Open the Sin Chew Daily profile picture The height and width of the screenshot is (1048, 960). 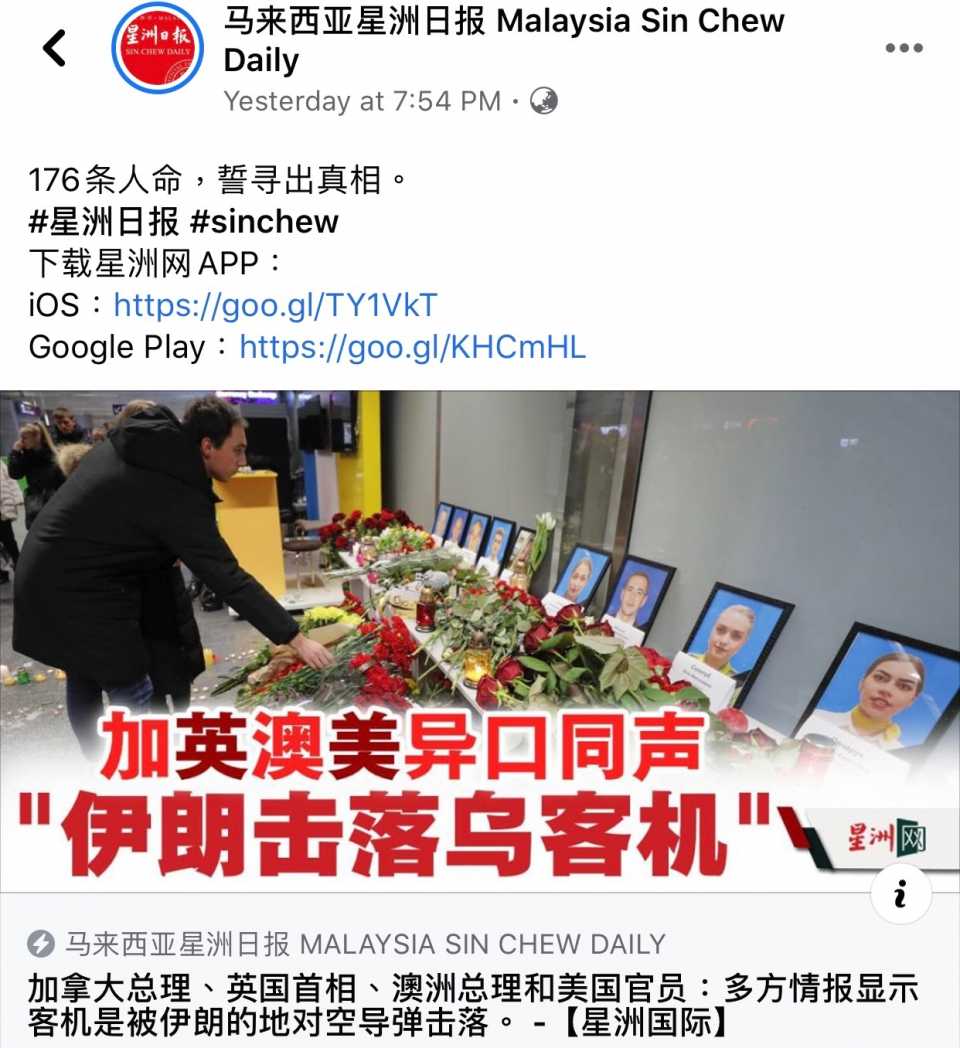pos(157,48)
